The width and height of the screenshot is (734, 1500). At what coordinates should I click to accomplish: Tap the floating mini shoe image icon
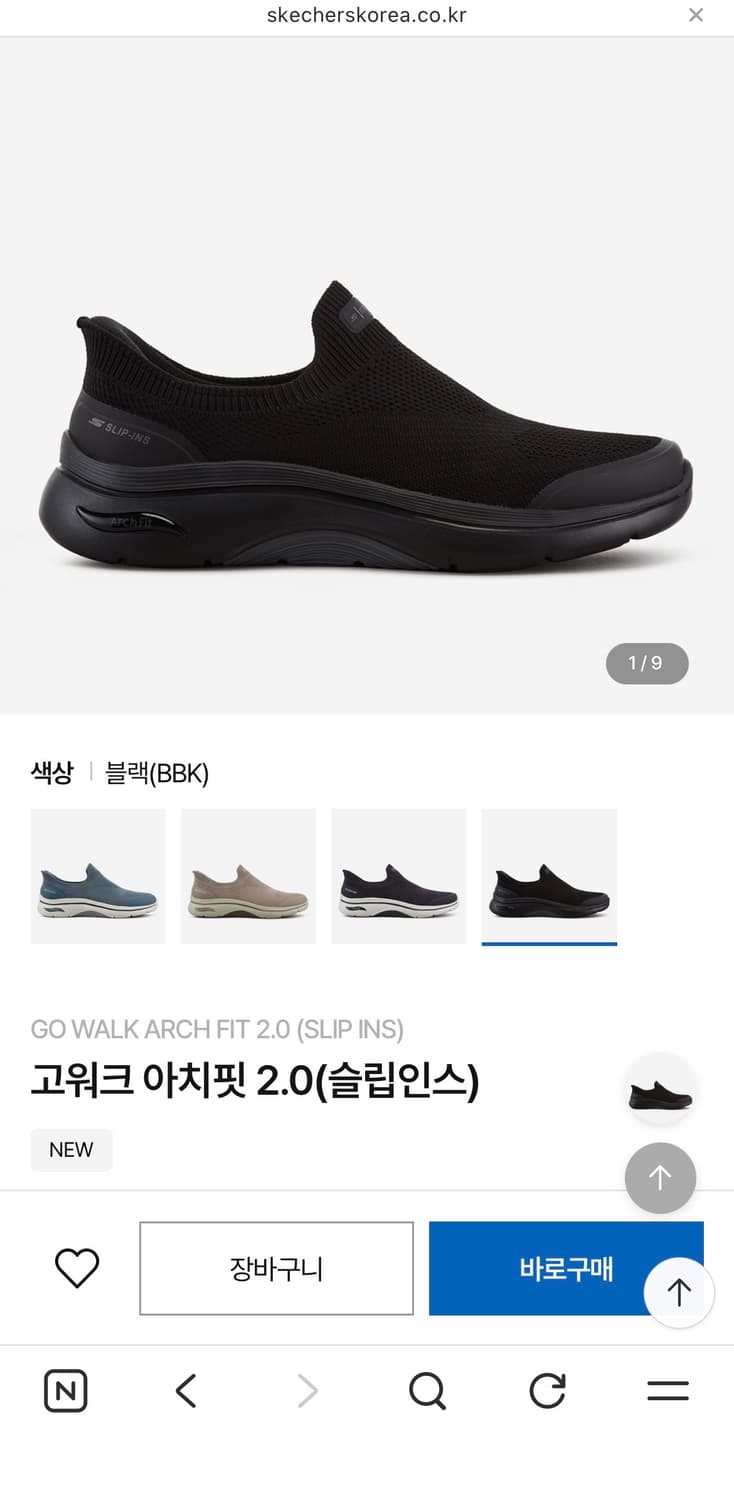pos(660,1089)
